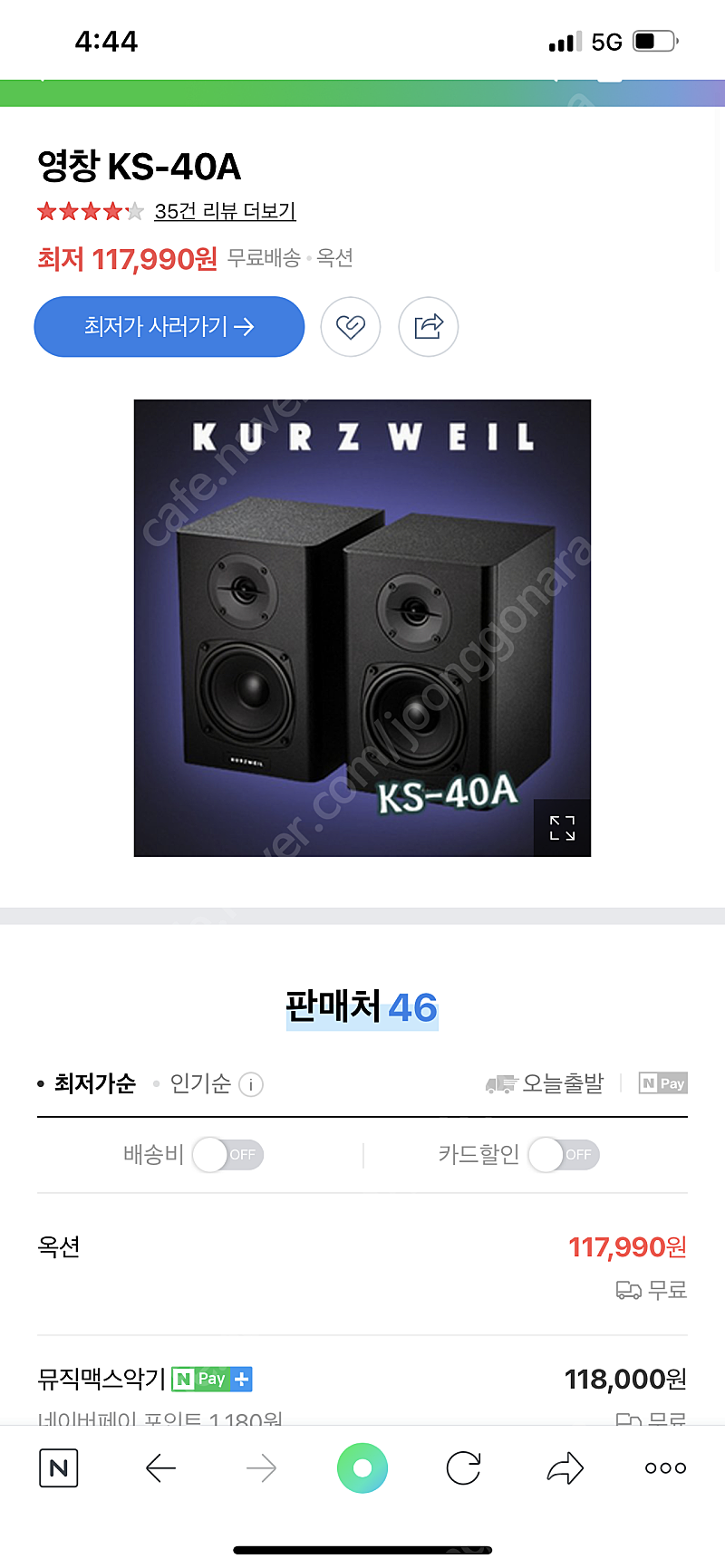Tap the 뮤직맥스악기 seller listing
The width and height of the screenshot is (725, 1568).
tap(100, 1379)
